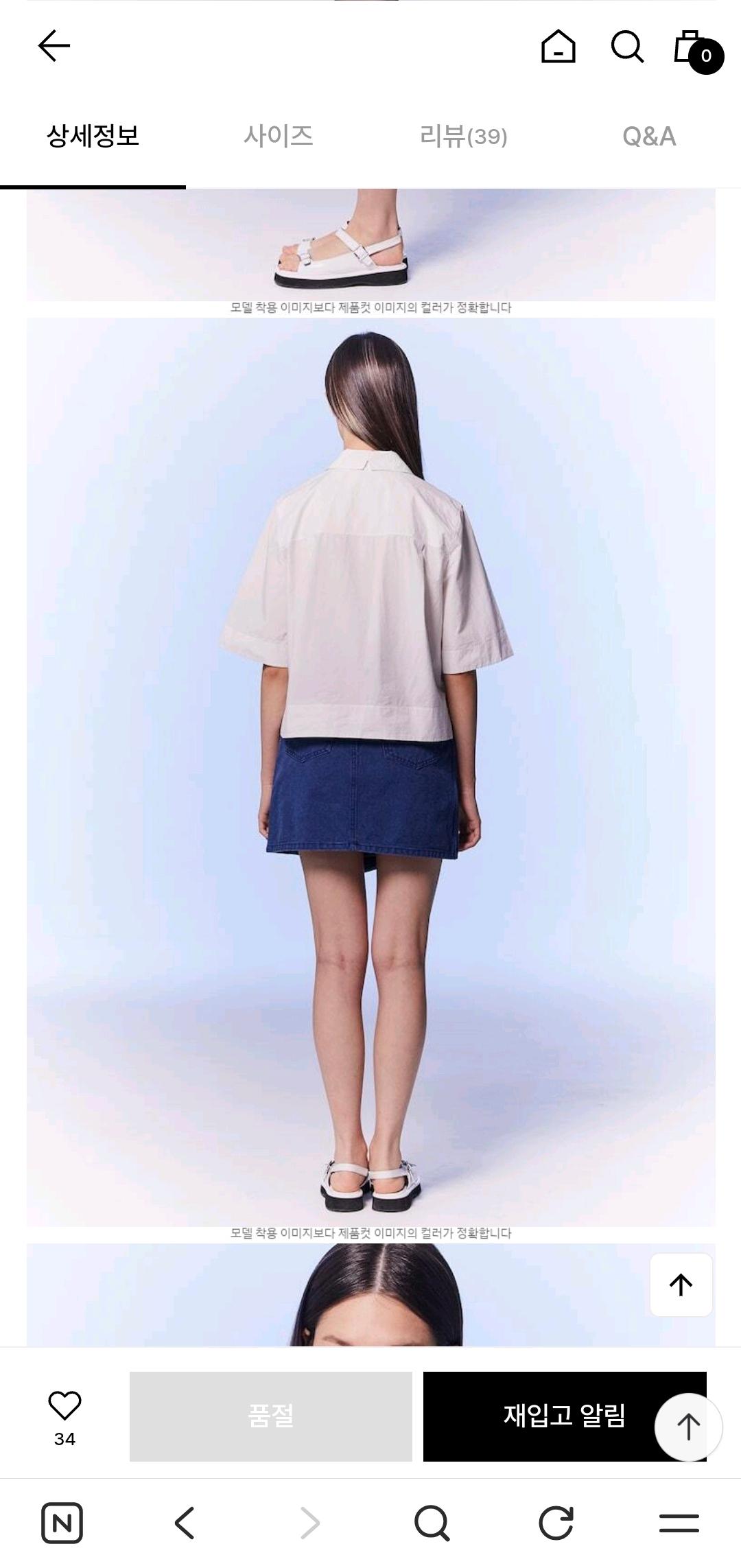This screenshot has width=741, height=1568.
Task: Tap the round floating up-arrow button
Action: (x=688, y=1427)
